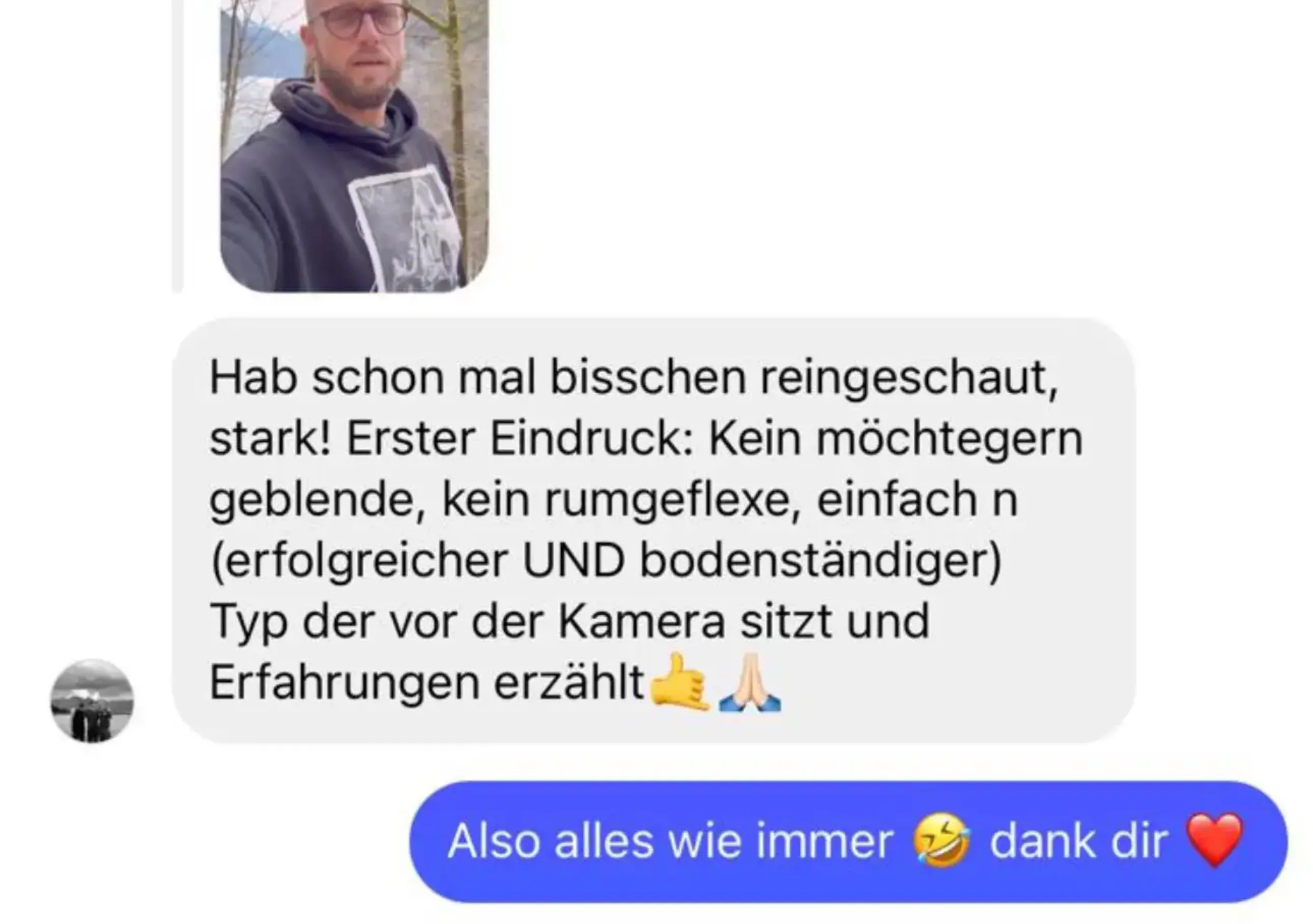Open the sender's profile picture avatar

click(92, 701)
